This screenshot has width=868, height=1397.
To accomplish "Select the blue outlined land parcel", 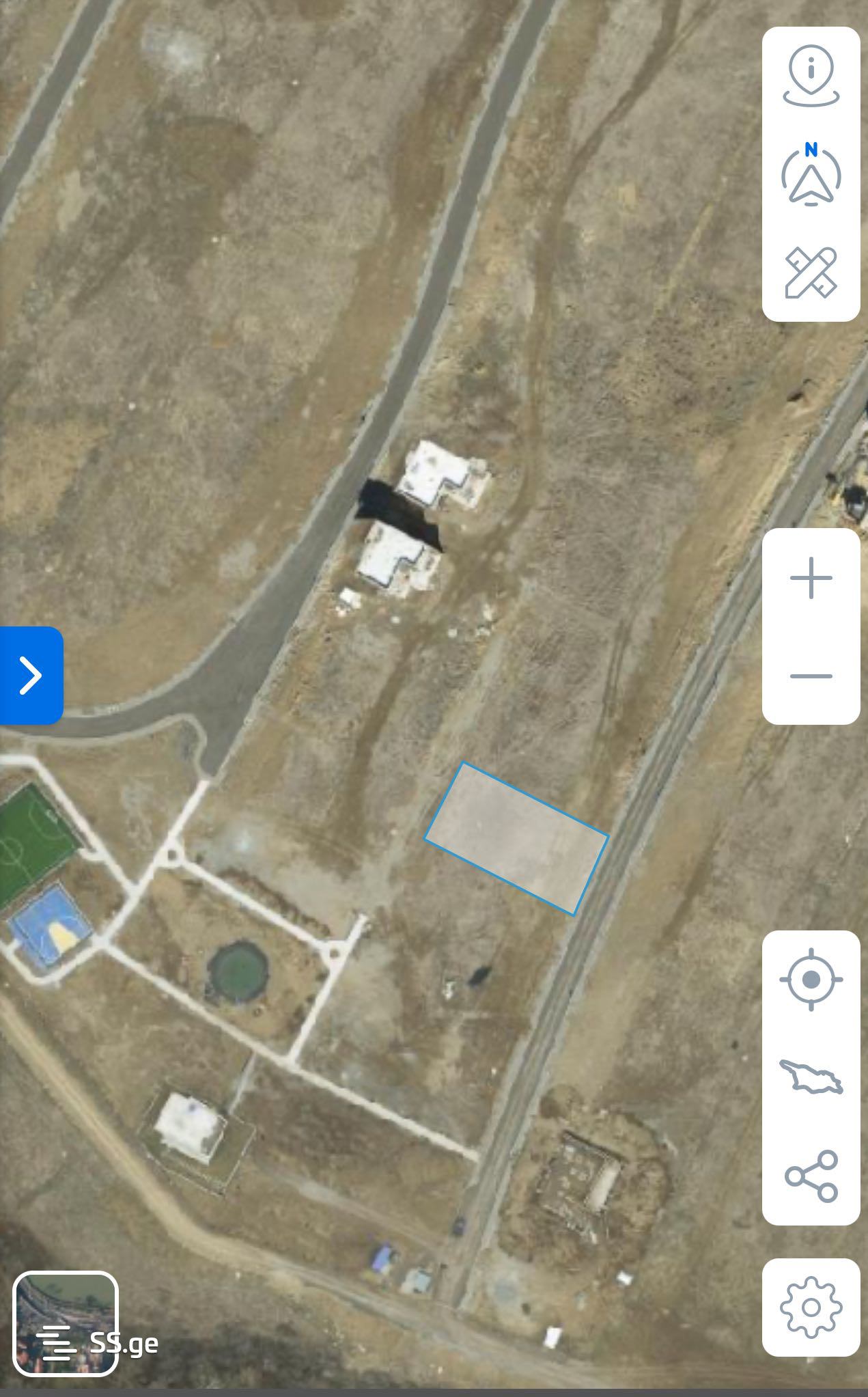I will (x=516, y=838).
